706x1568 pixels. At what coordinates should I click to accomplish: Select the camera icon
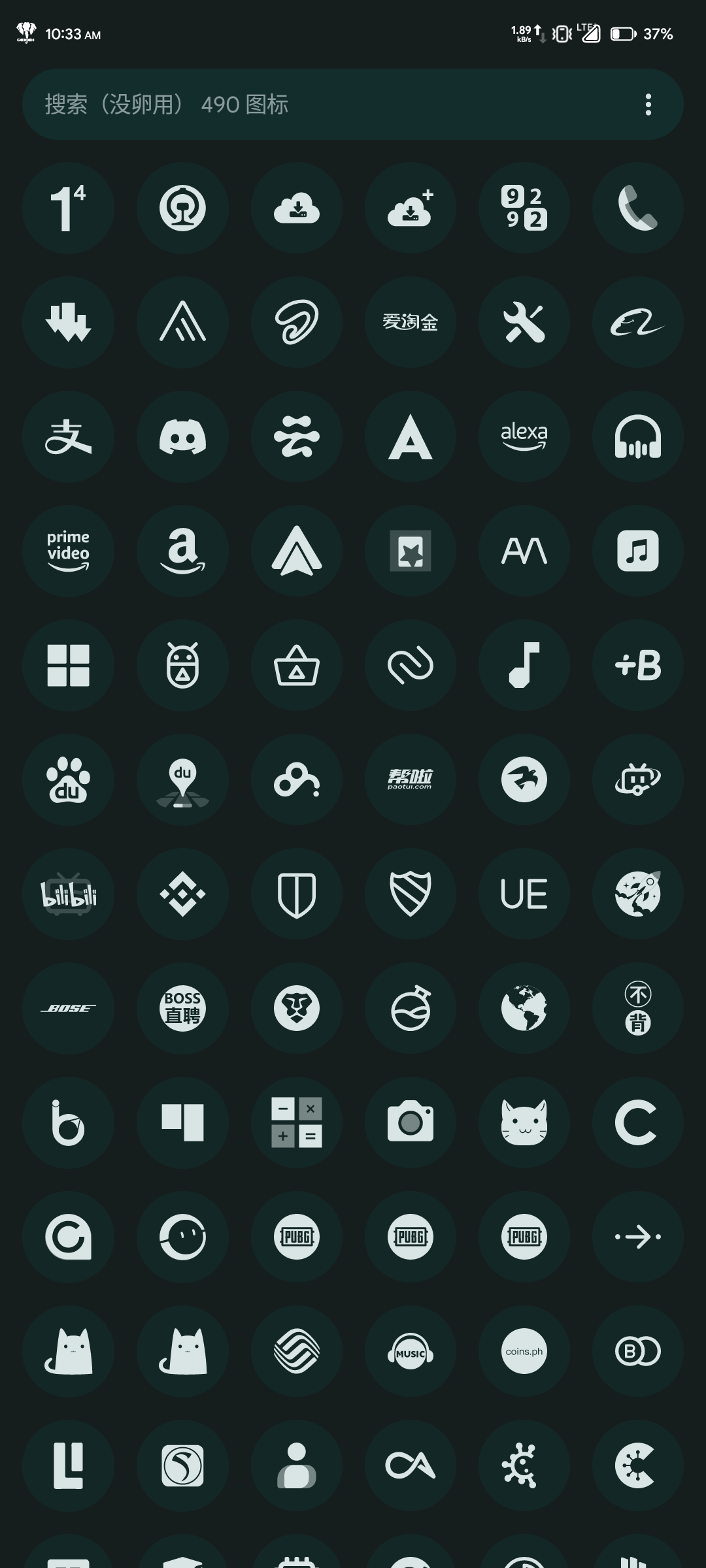410,1122
